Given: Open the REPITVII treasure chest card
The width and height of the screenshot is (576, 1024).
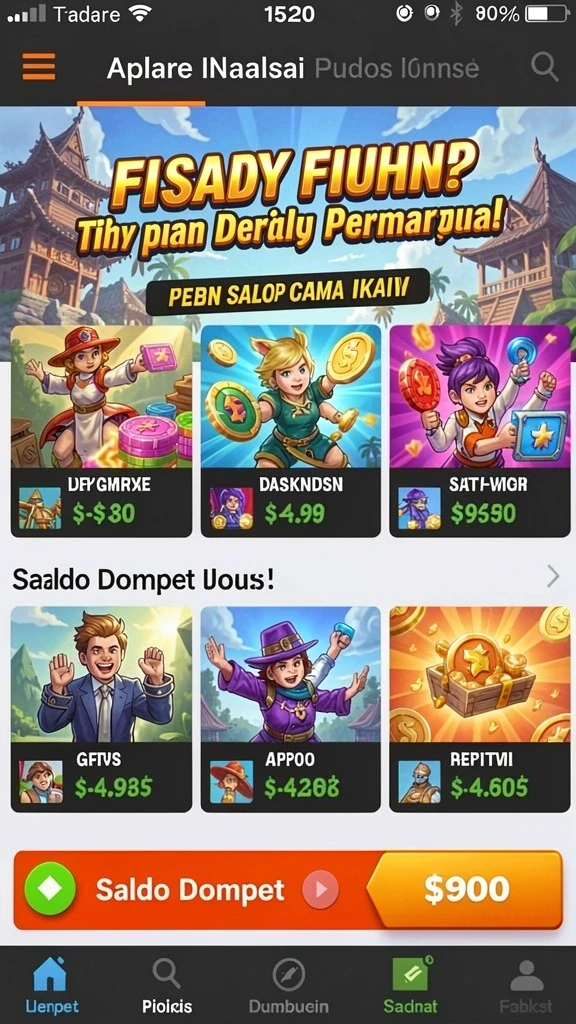Looking at the screenshot, I should [480, 709].
